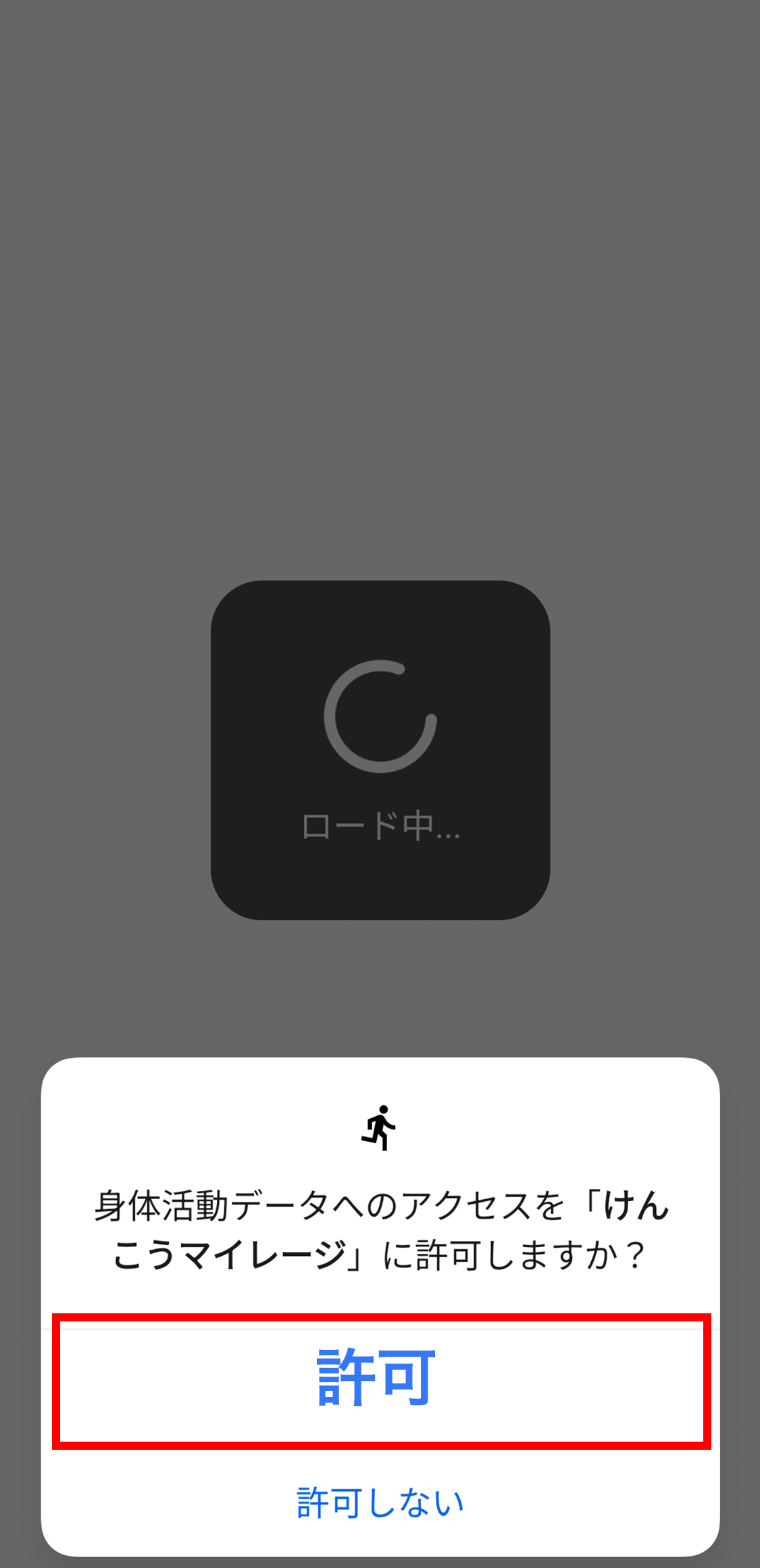Choose 許可しない to deny access

point(380,1502)
